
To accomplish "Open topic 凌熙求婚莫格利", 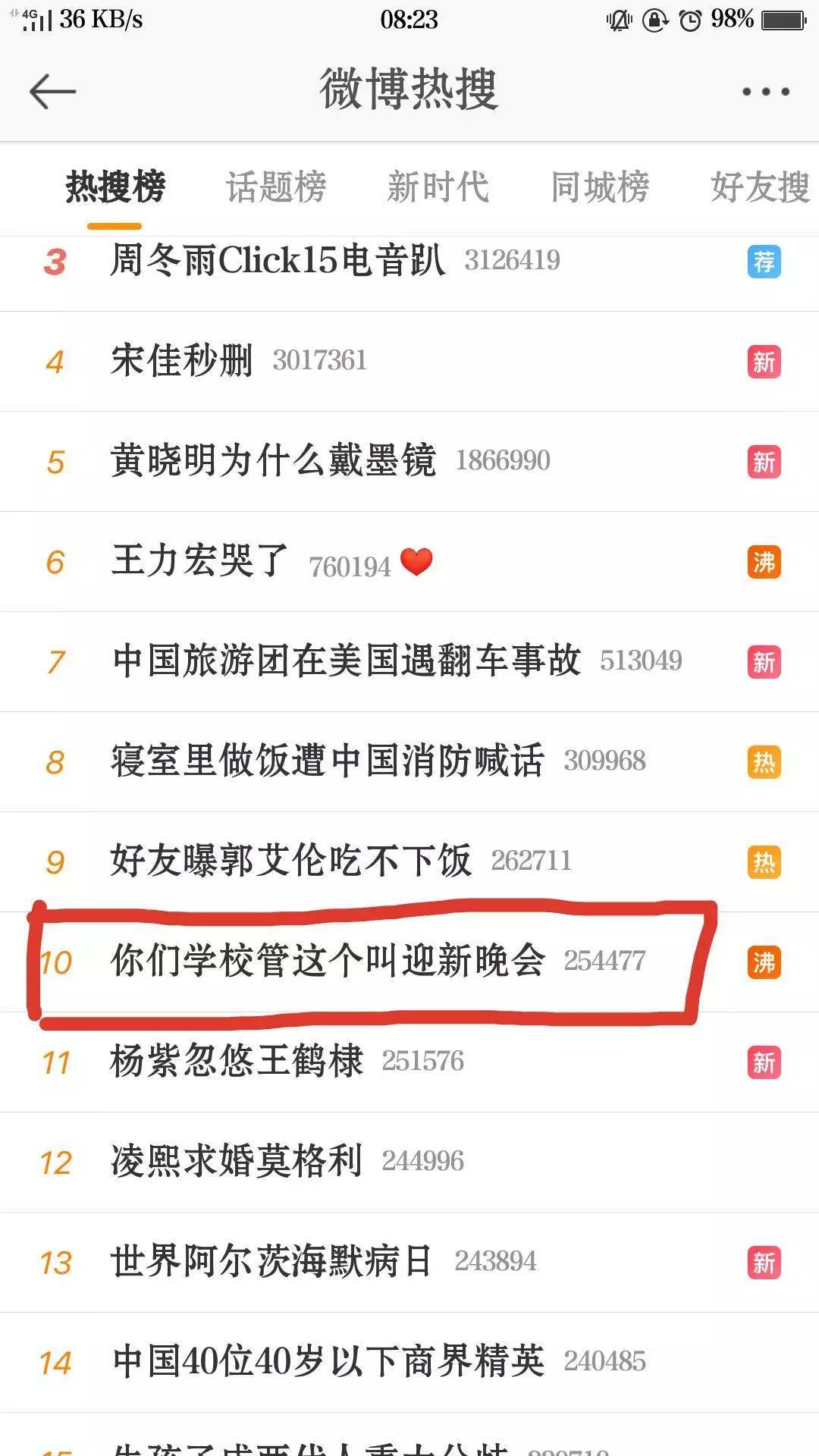I will [237, 1162].
